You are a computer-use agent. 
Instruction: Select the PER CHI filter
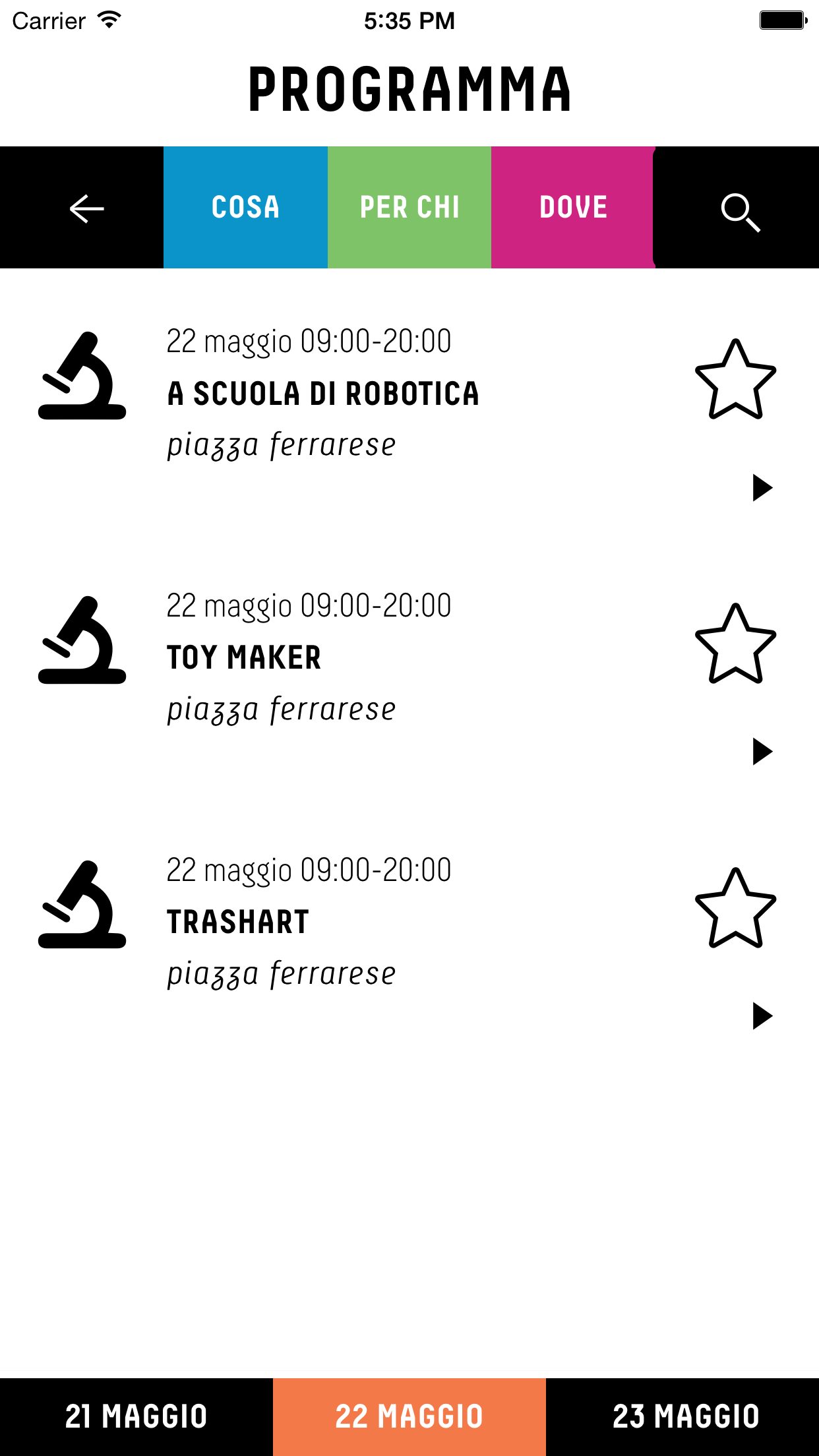409,208
